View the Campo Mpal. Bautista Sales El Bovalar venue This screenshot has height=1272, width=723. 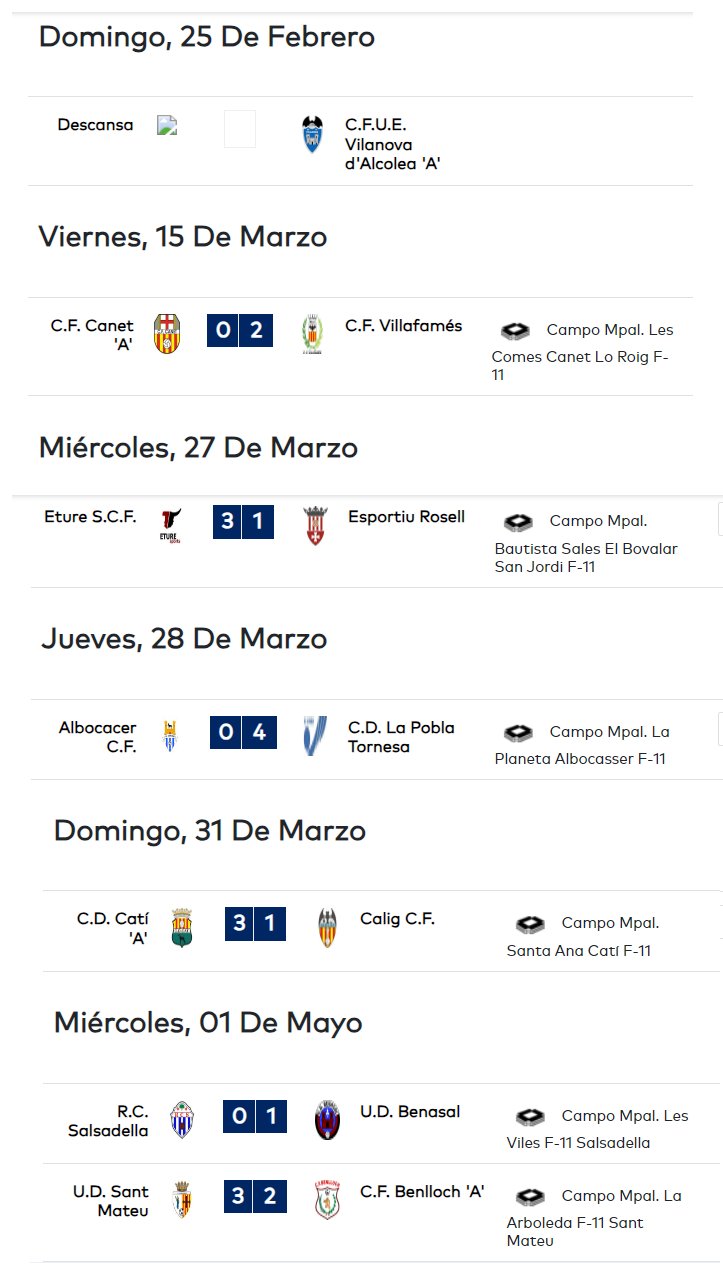pos(588,544)
